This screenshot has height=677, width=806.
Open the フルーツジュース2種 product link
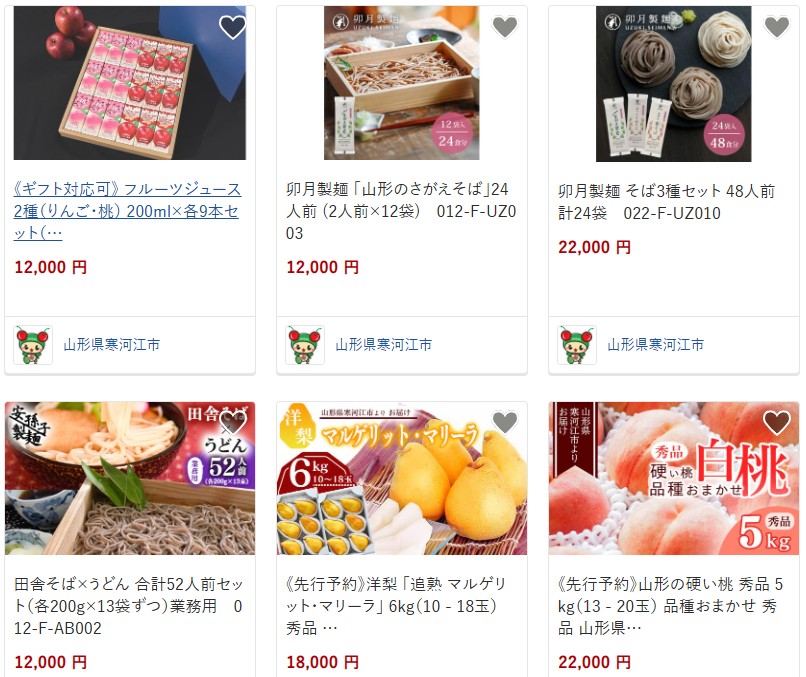127,211
